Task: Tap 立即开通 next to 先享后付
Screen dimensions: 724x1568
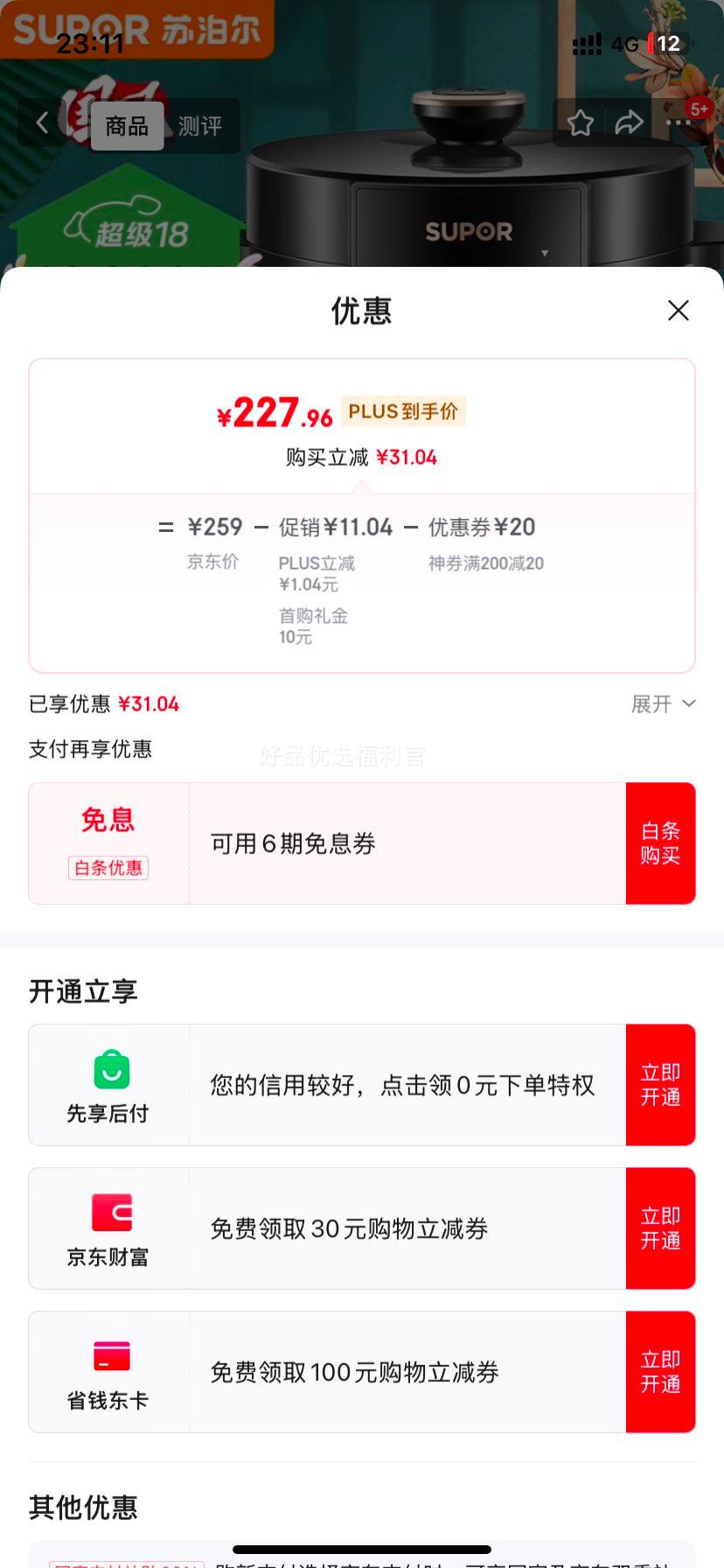Action: 661,1084
